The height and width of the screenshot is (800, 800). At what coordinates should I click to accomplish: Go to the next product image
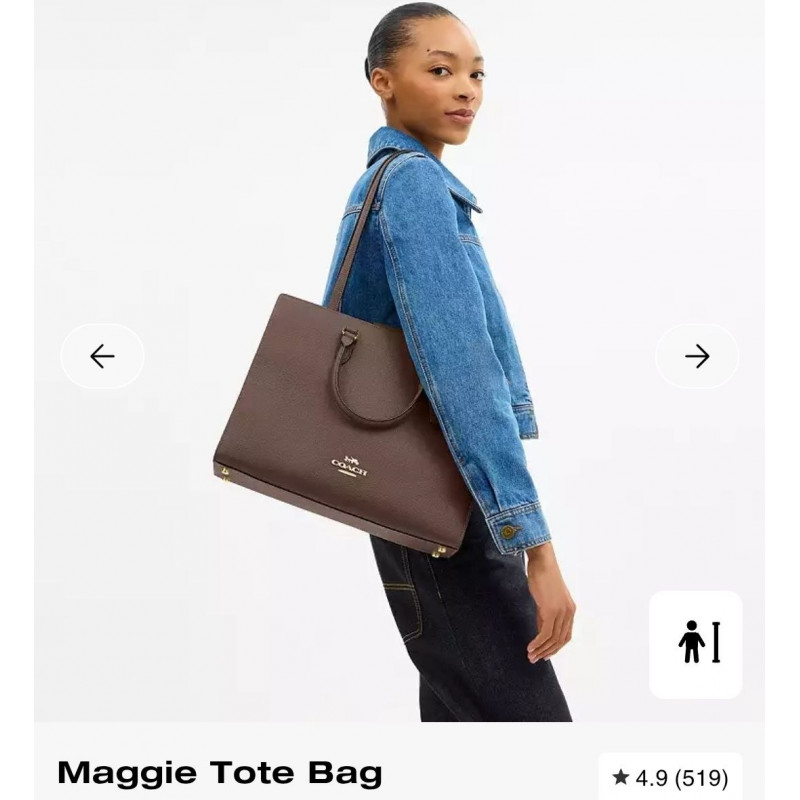(697, 356)
